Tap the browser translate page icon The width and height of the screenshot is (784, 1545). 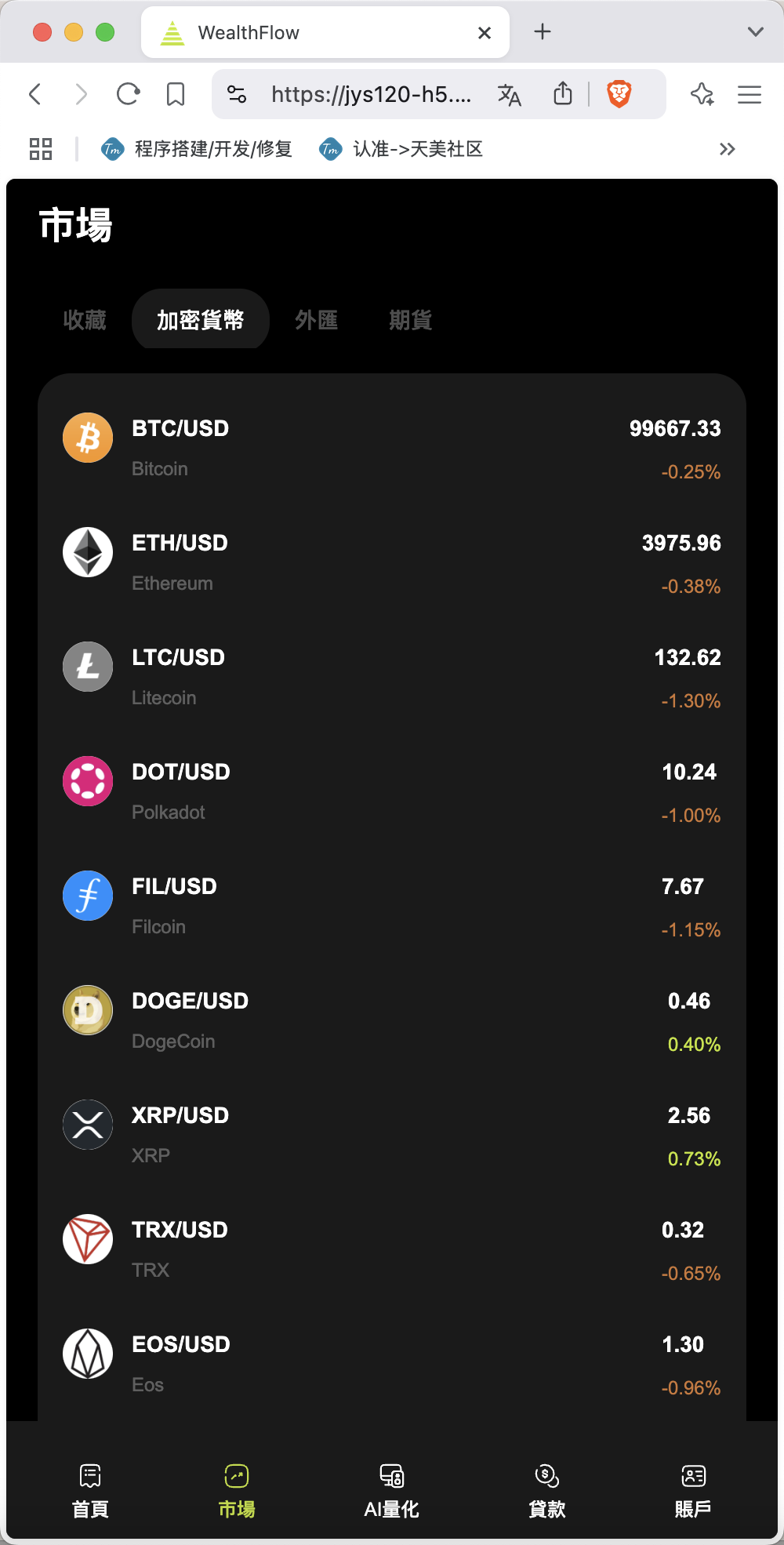click(510, 95)
